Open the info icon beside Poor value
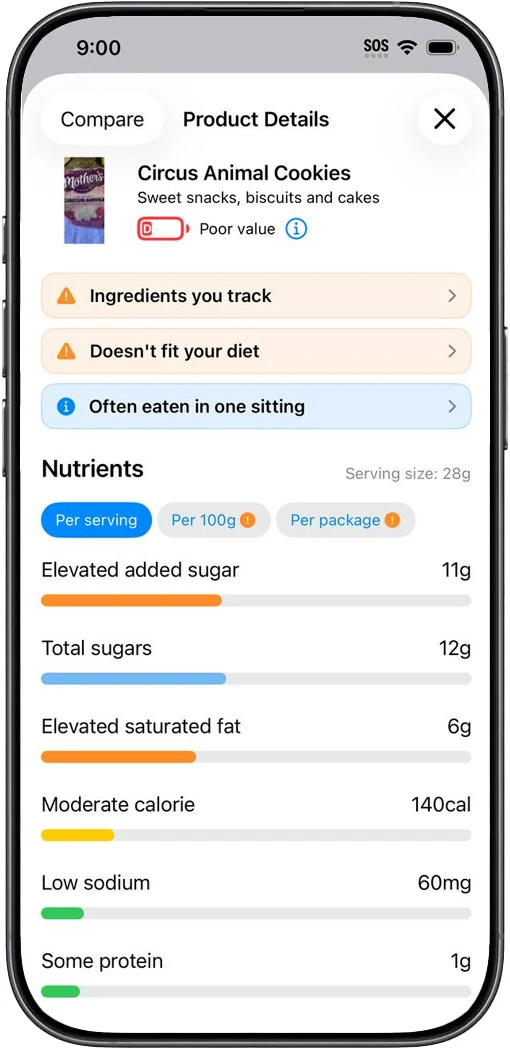Viewport: 510px width, 1049px height. coord(296,229)
